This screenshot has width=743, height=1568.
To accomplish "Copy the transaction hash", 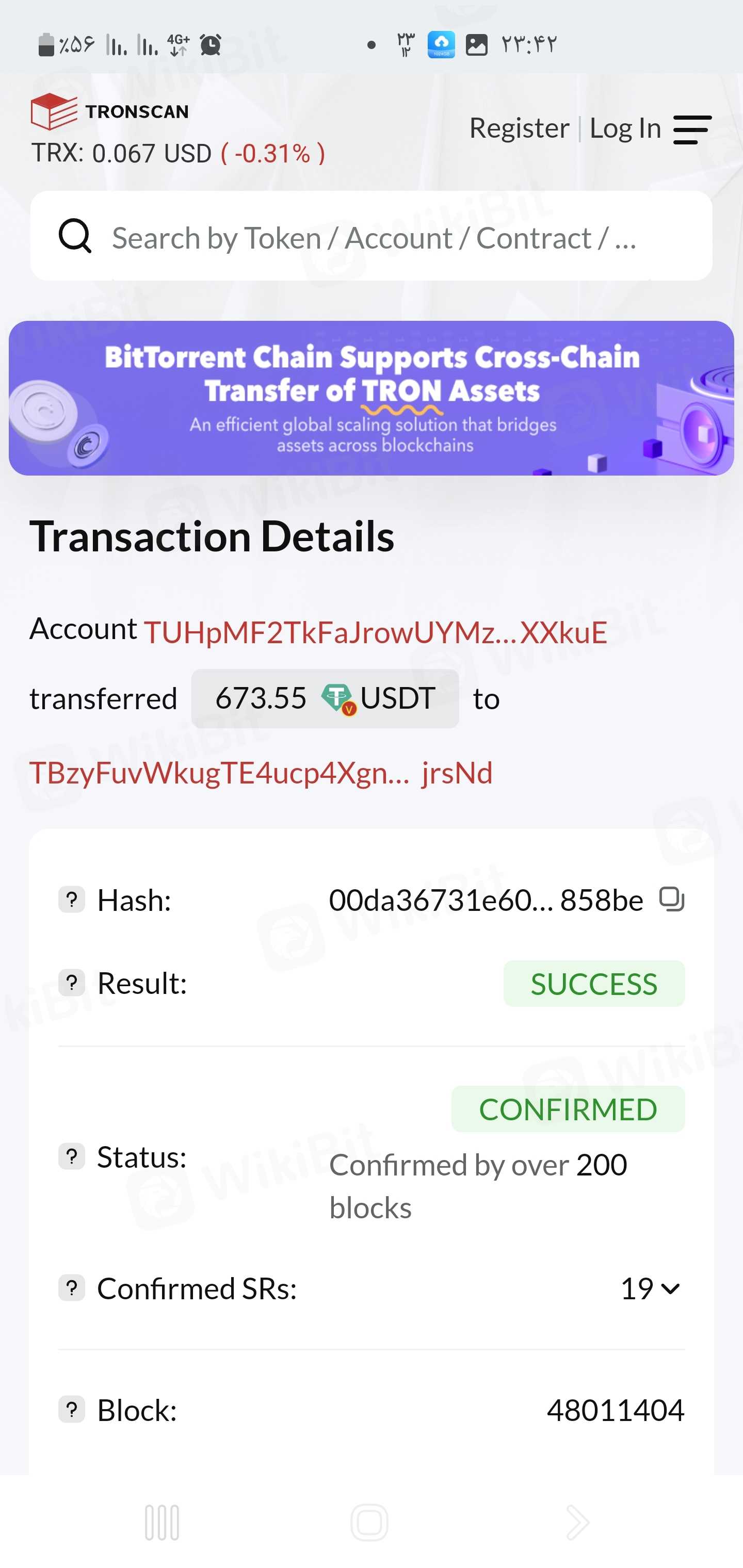I will 672,899.
